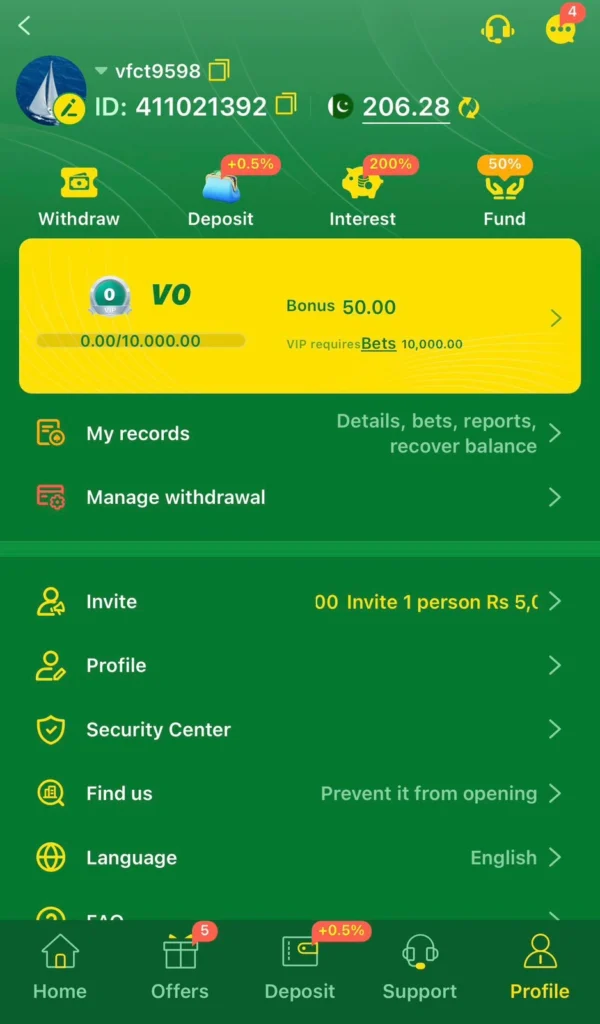Open the Withdraw shortcut
Screen dimensions: 600x1024
click(79, 197)
